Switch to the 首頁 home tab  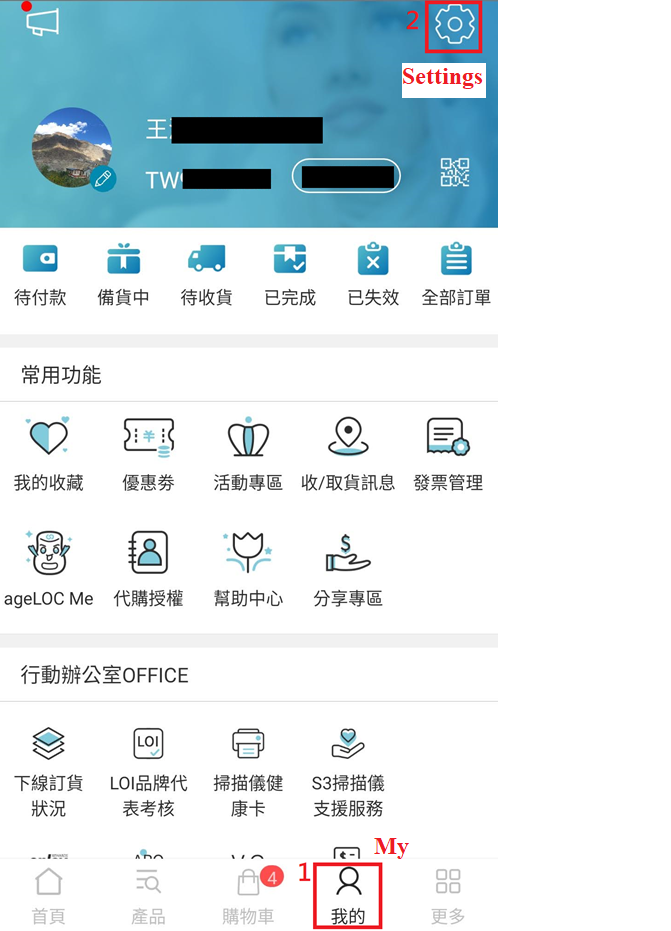[x=48, y=896]
